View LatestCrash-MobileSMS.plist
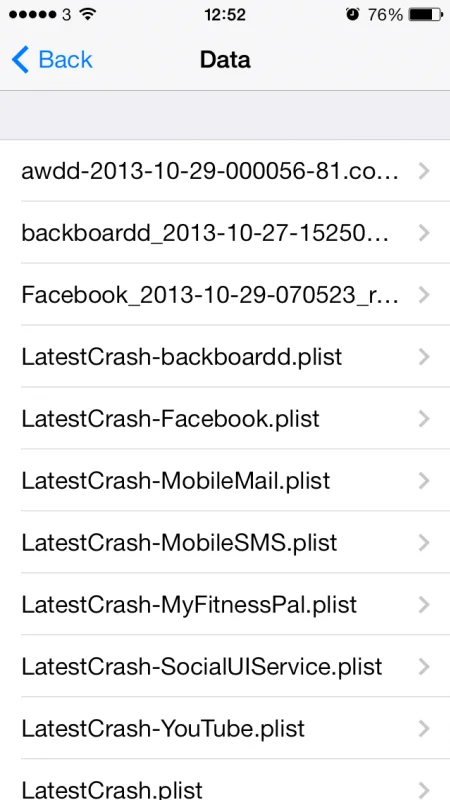Viewport: 450px width, 800px height. 225,543
